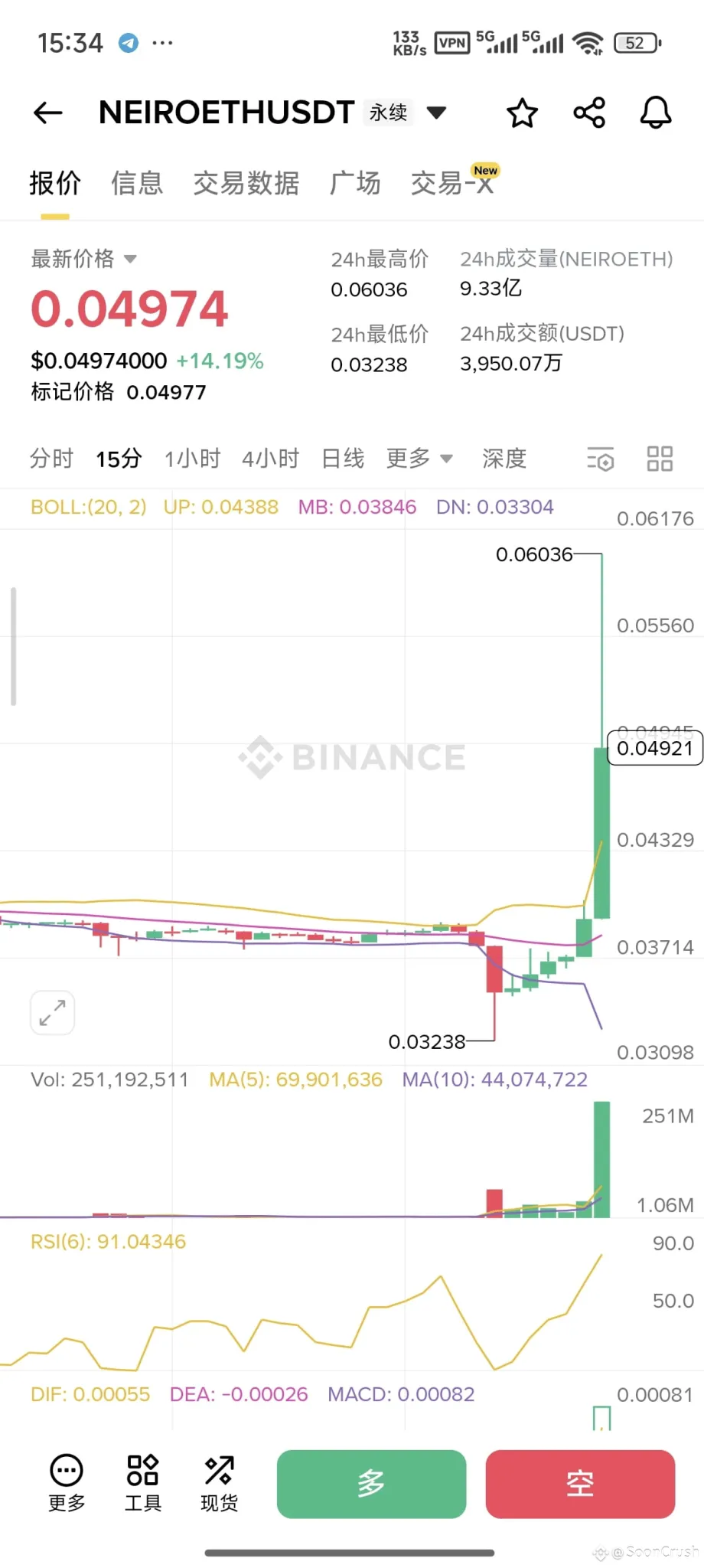This screenshot has height=1568, width=704.
Task: Add NEIROETHUSDT to favorites with the star
Action: click(523, 113)
